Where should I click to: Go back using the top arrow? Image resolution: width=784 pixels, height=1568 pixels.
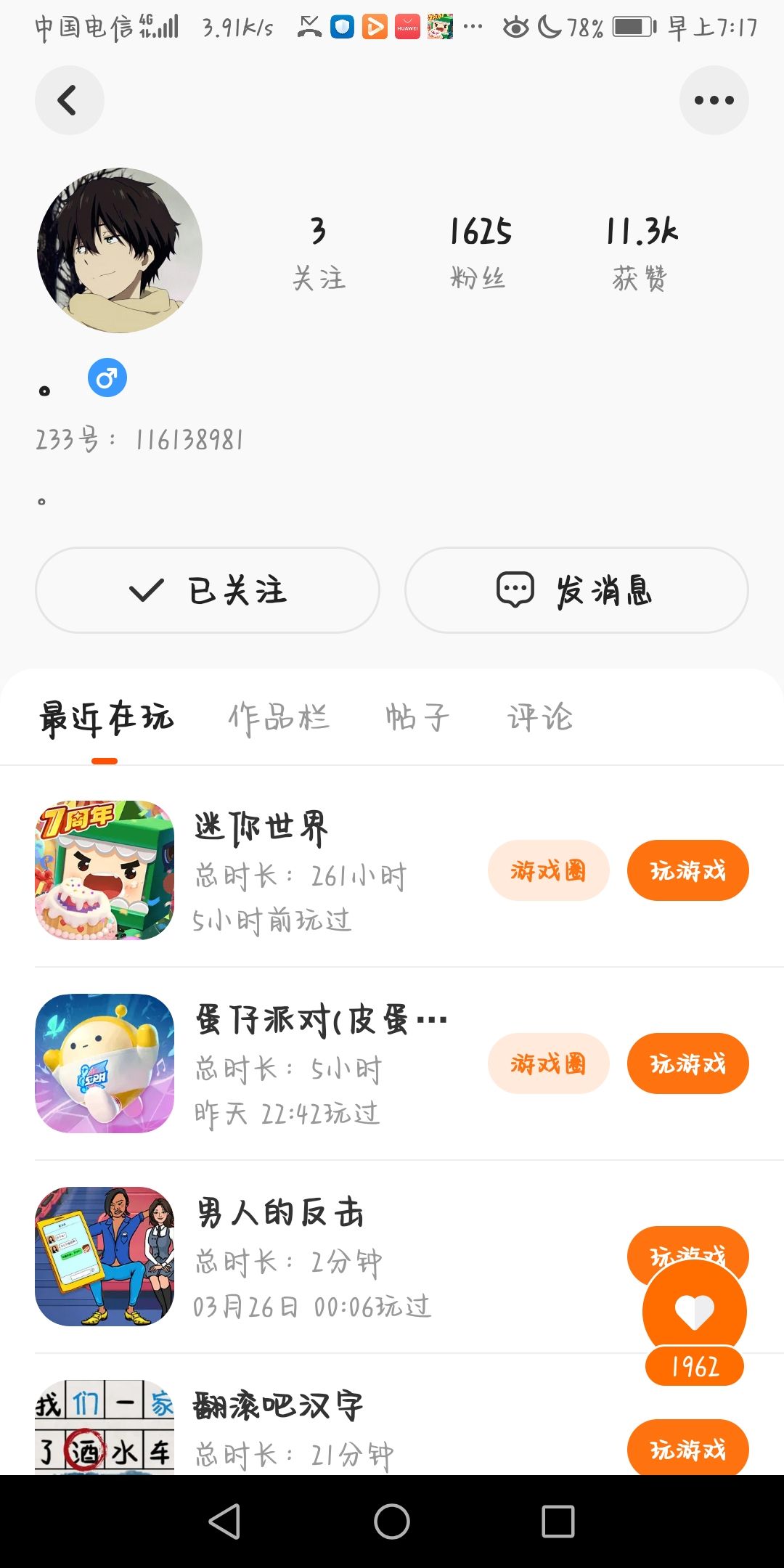[69, 100]
